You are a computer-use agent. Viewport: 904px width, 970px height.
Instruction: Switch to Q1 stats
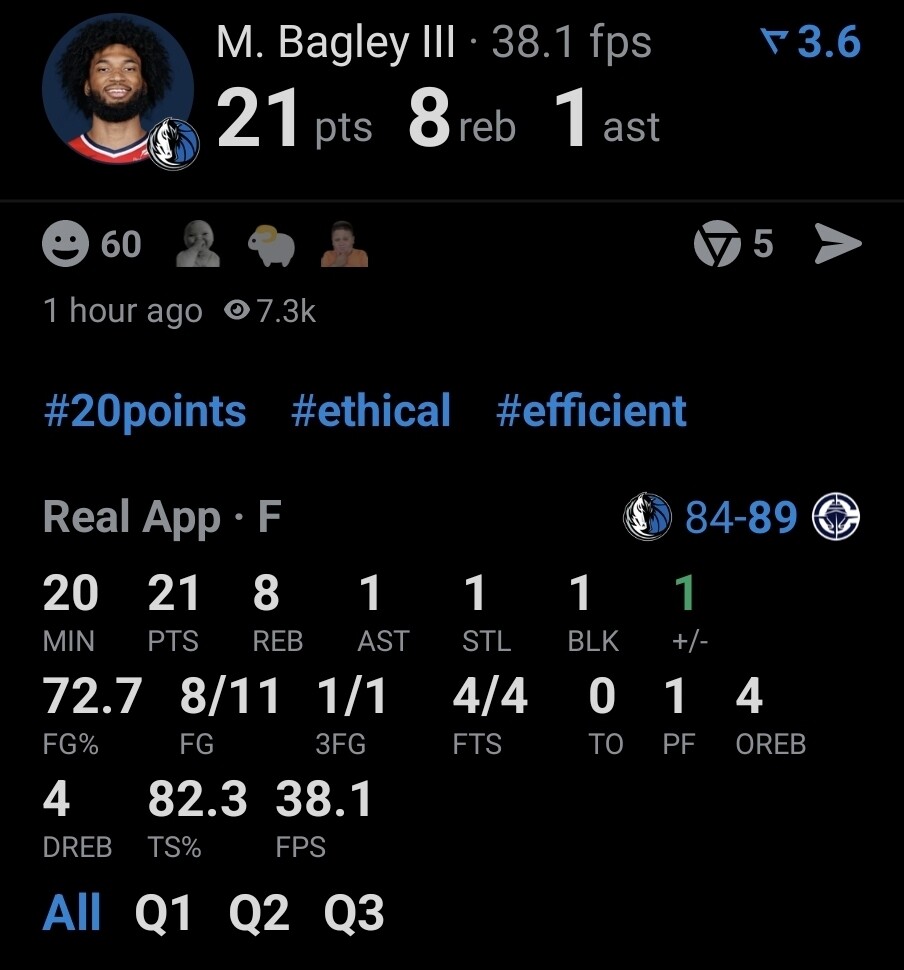pyautogui.click(x=162, y=914)
